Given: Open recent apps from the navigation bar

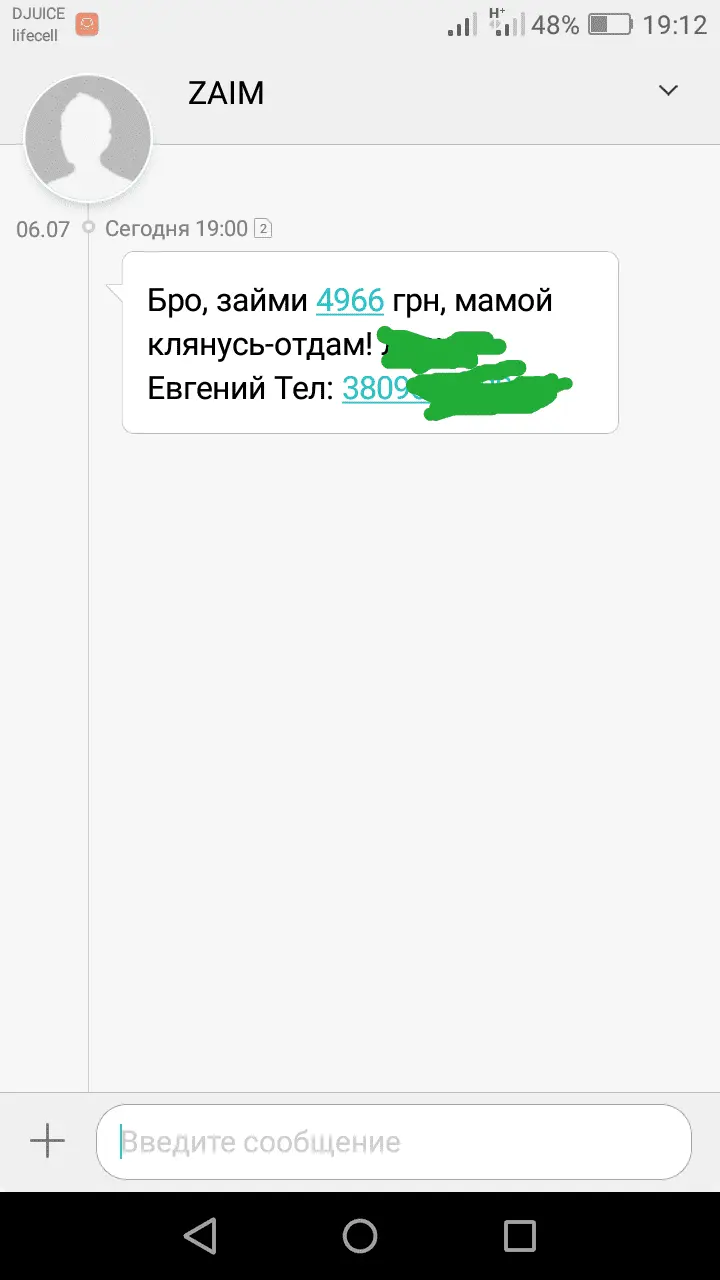Looking at the screenshot, I should coord(519,1236).
